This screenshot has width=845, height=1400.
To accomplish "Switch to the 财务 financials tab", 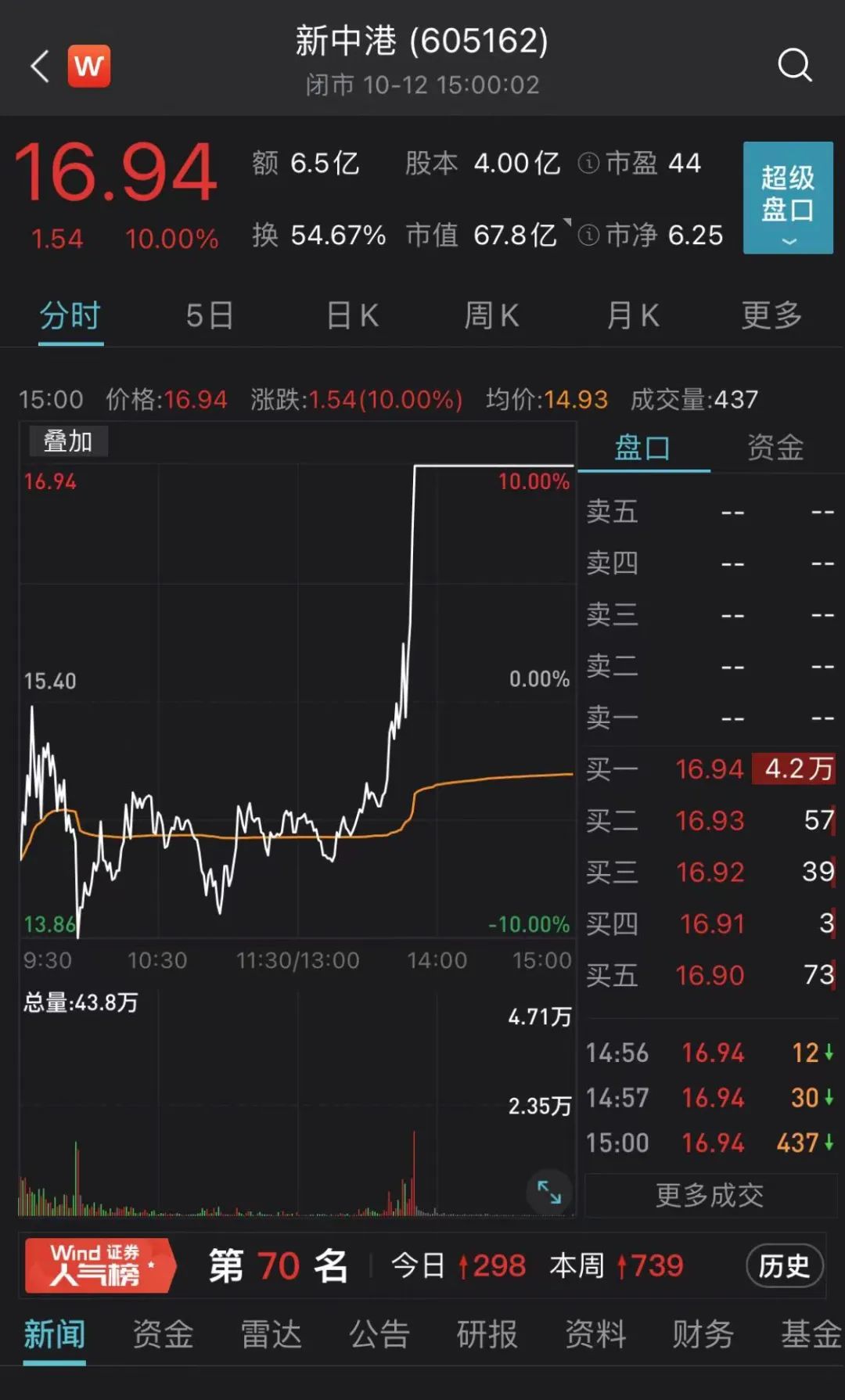I will [x=703, y=1334].
